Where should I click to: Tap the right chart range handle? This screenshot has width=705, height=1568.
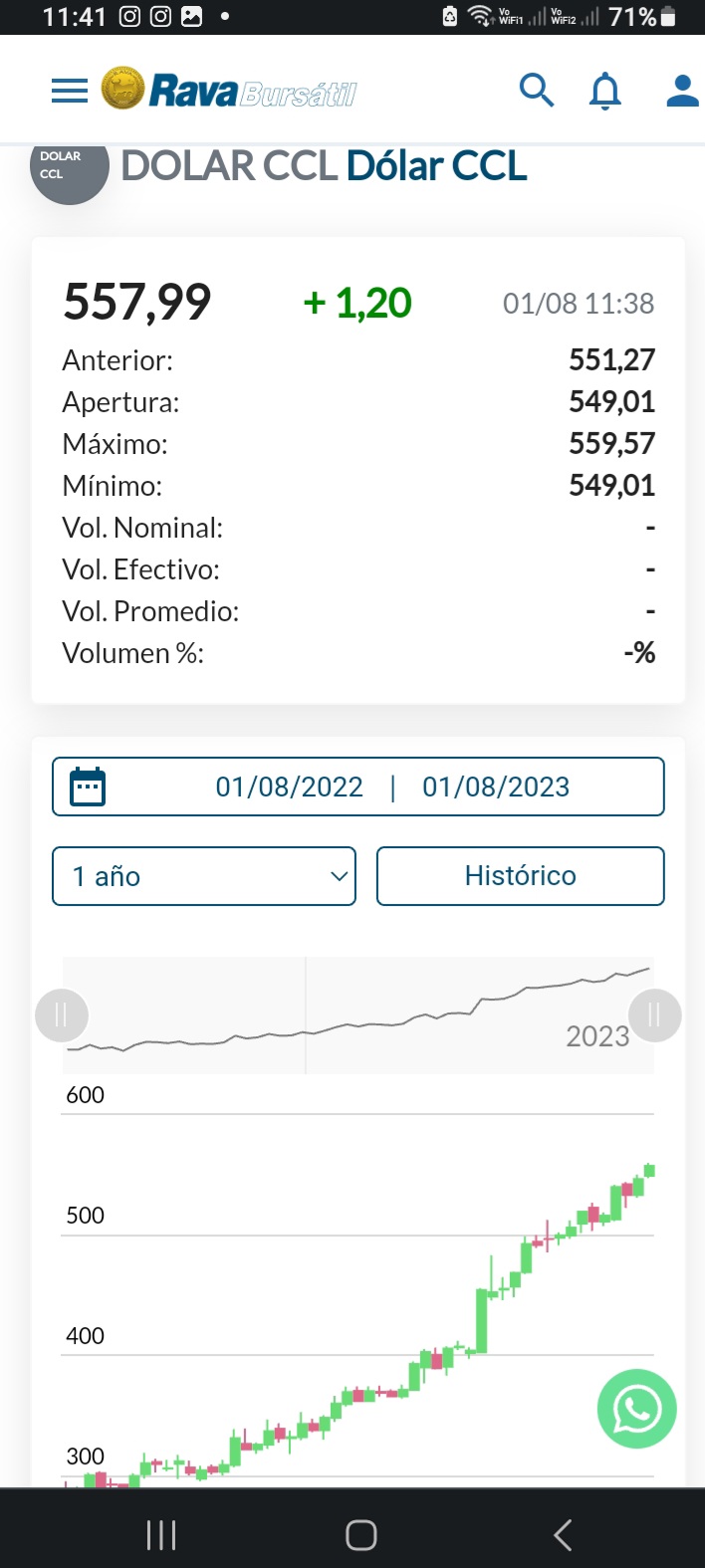(654, 1015)
